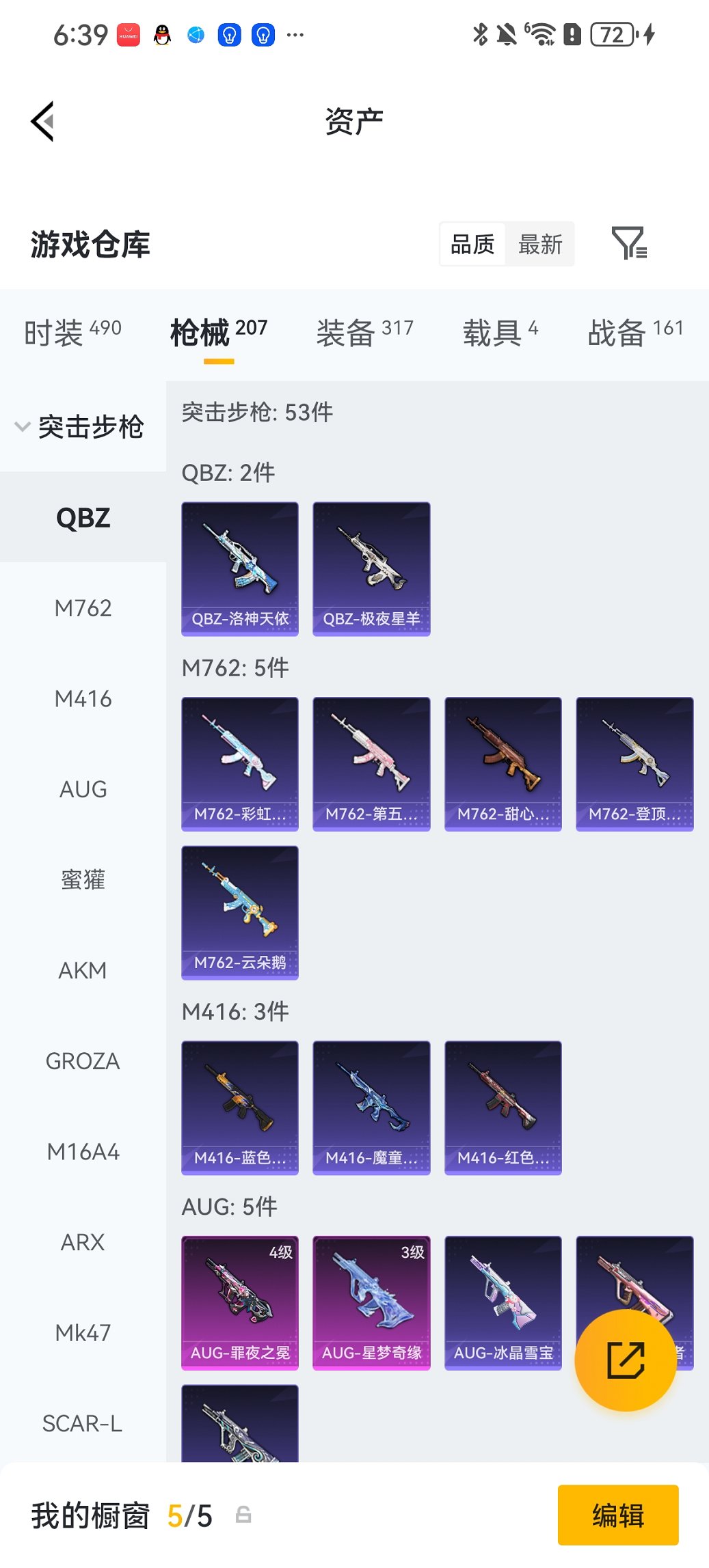This screenshot has height=1568, width=709.
Task: Open the AUG-冰晶雪宝 skin
Action: [x=503, y=1302]
